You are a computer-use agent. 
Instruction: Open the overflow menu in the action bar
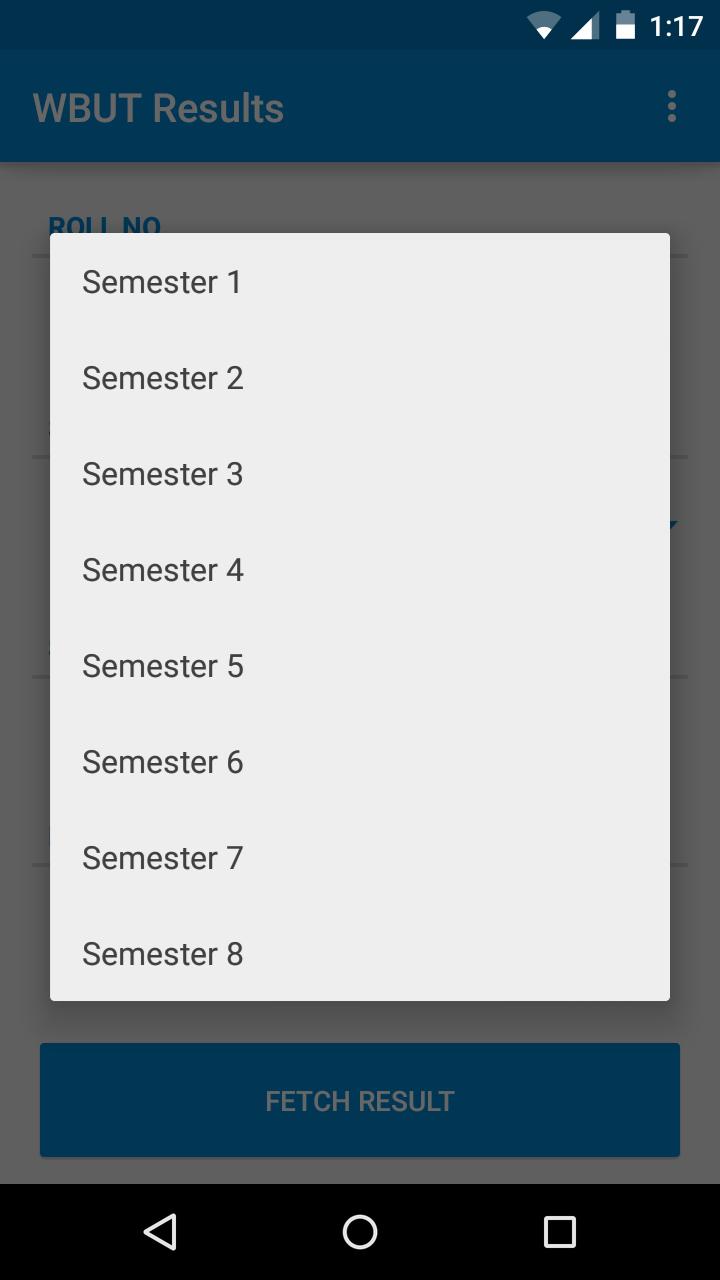click(x=671, y=106)
